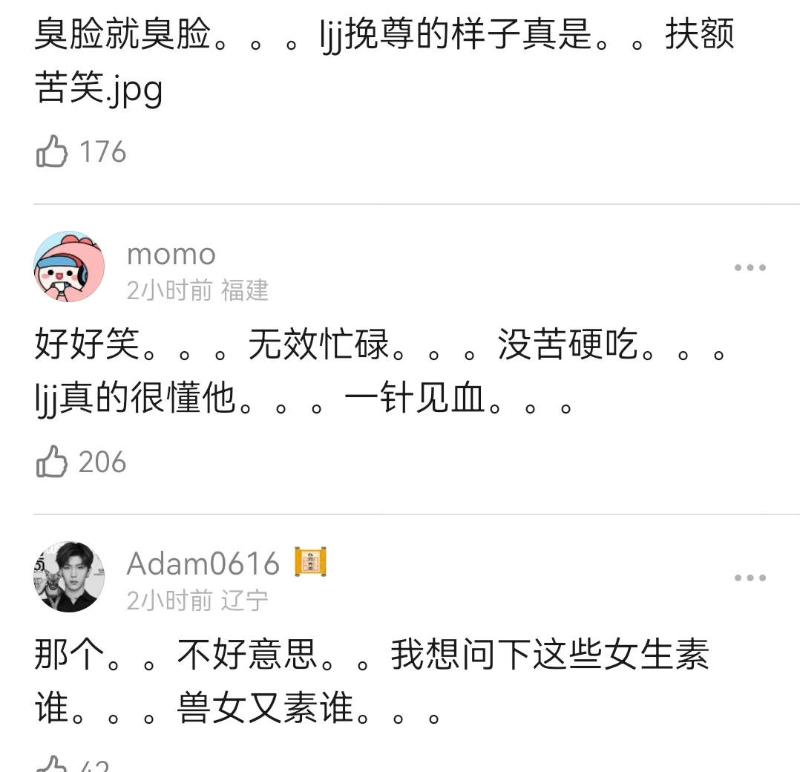Like the comment with 176 likes
Viewport: 800px width, 772px height.
tap(52, 152)
